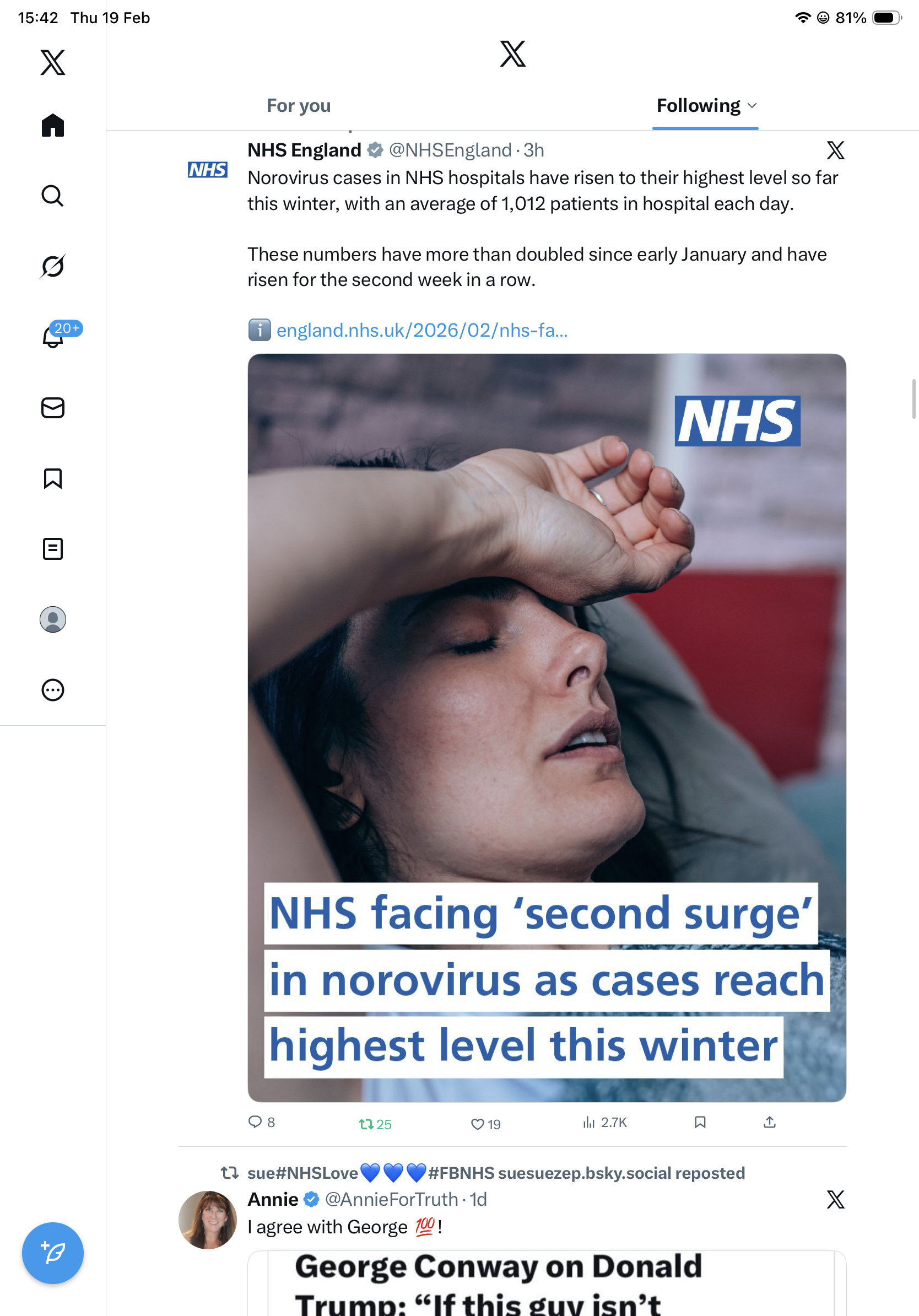Open Grok from the sidebar
The height and width of the screenshot is (1316, 919).
[53, 266]
